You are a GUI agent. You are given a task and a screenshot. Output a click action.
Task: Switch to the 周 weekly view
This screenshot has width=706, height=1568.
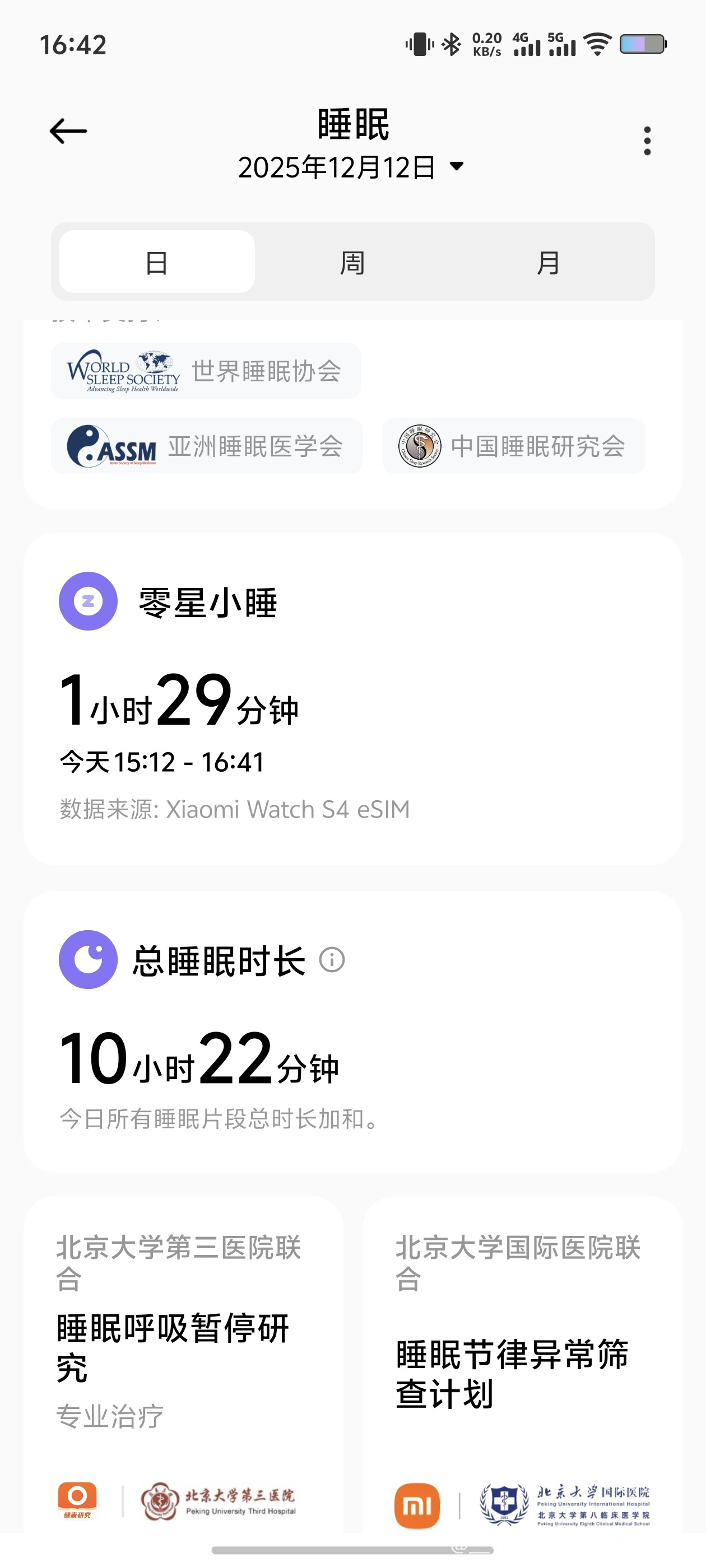point(352,262)
